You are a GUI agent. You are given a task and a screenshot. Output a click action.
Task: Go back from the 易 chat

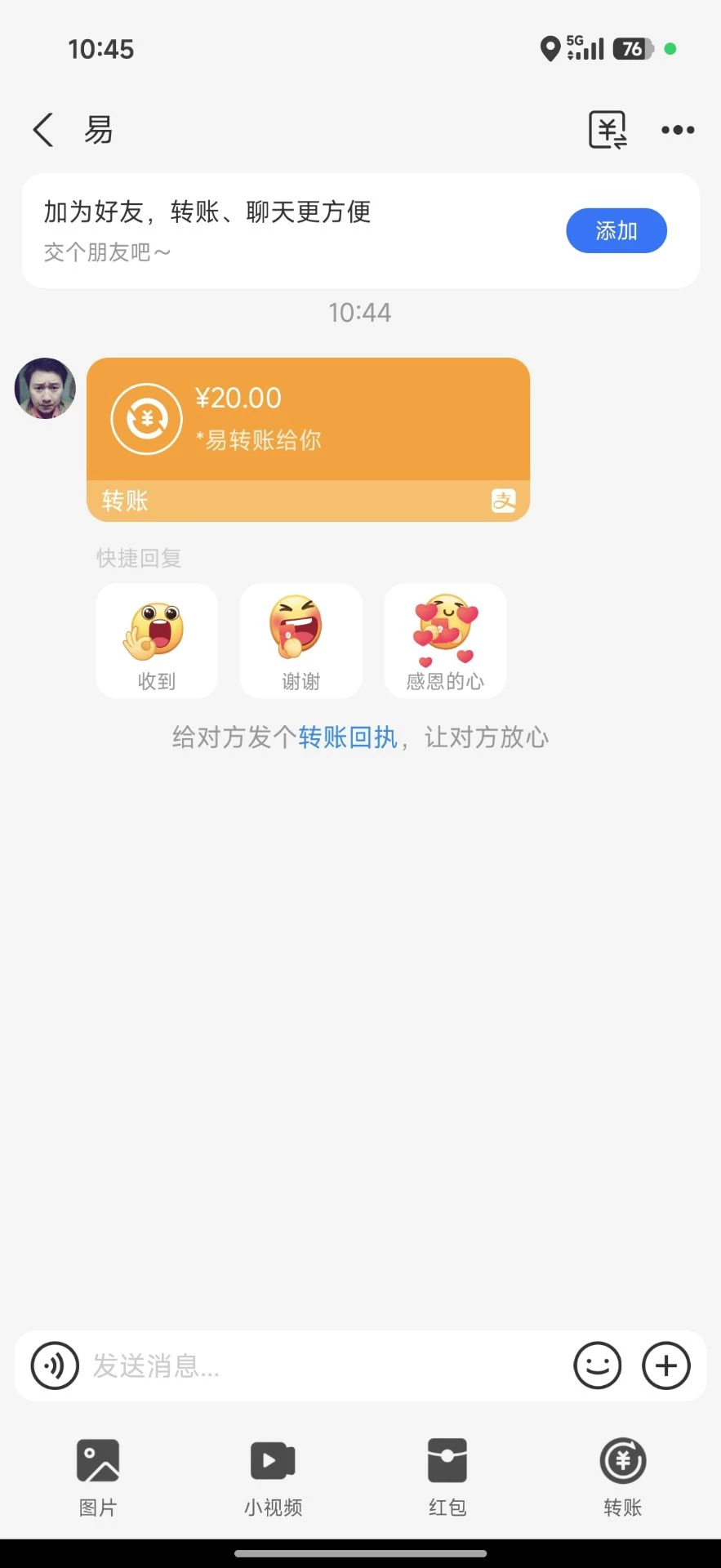43,130
